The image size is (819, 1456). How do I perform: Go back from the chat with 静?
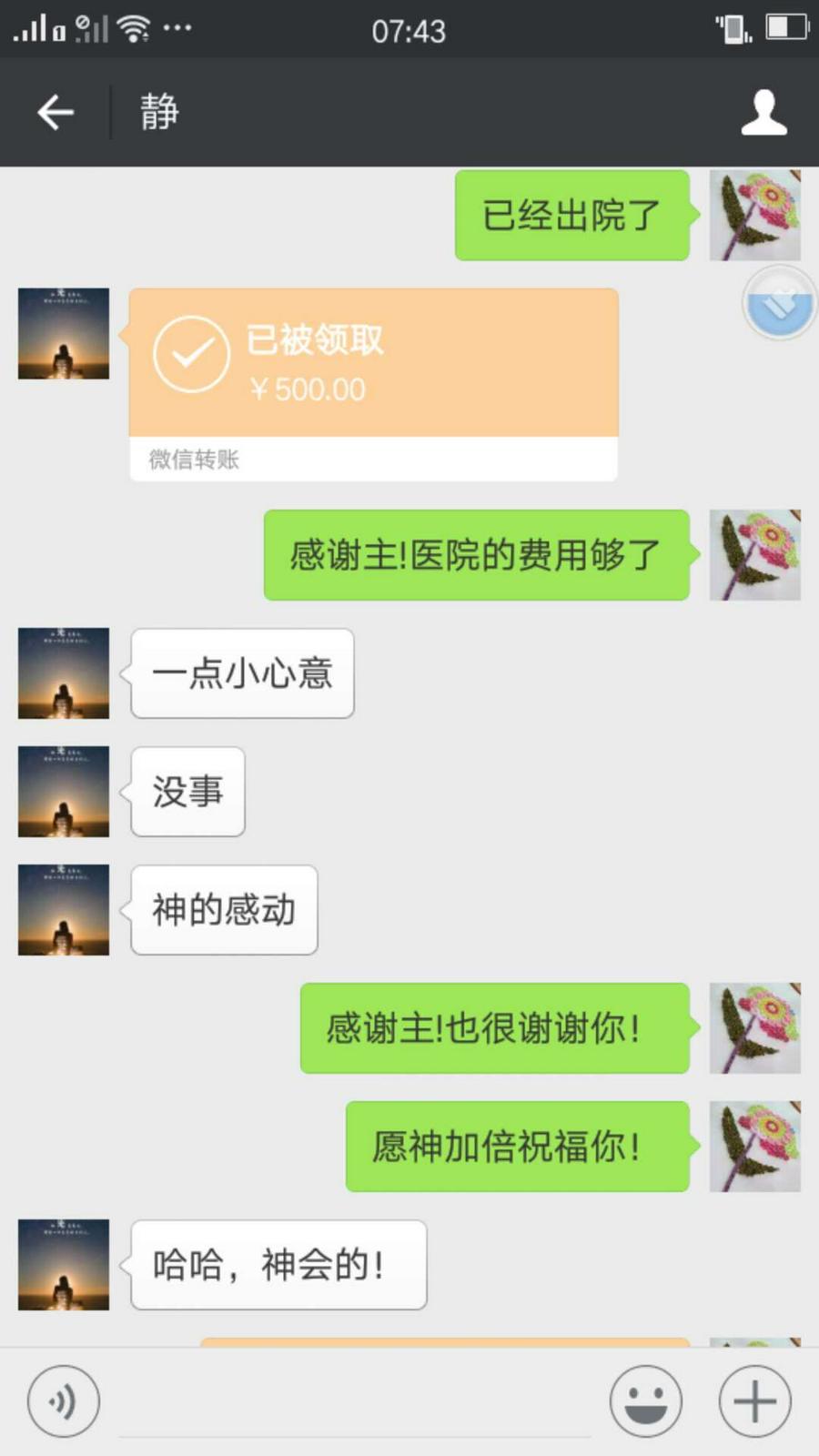click(56, 113)
